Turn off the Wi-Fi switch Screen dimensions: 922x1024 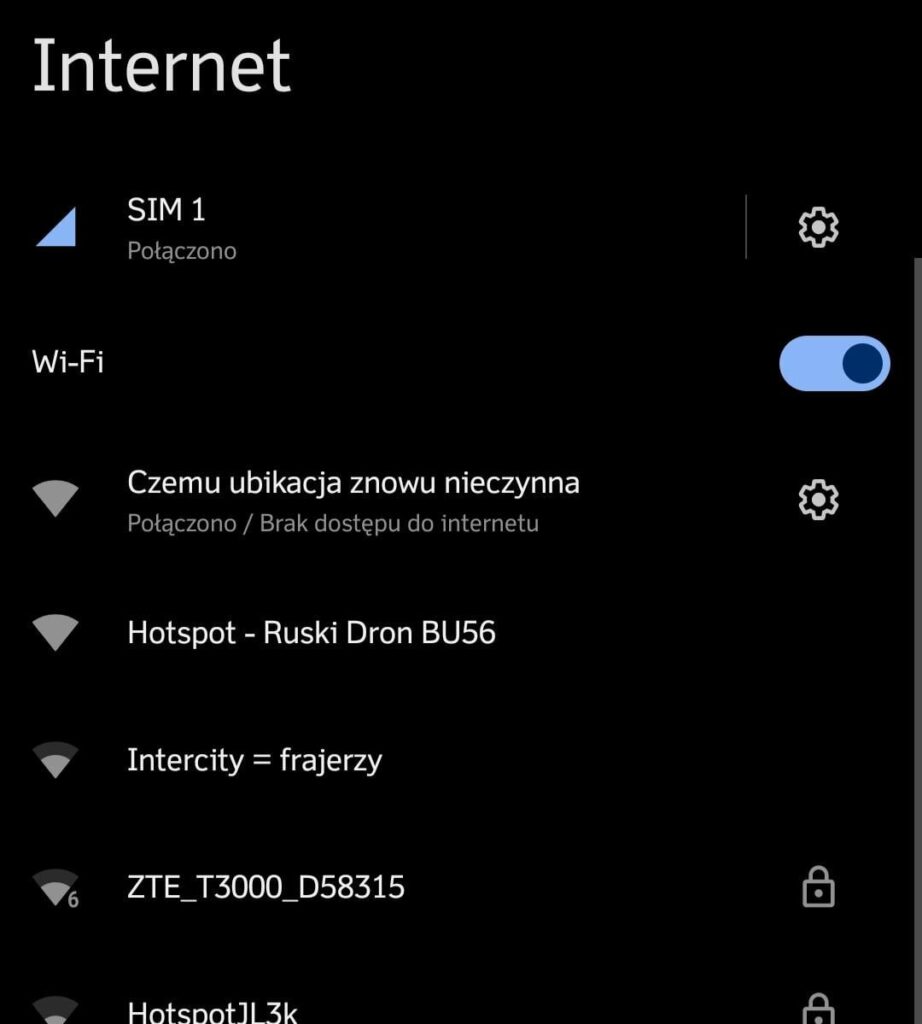tap(834, 364)
